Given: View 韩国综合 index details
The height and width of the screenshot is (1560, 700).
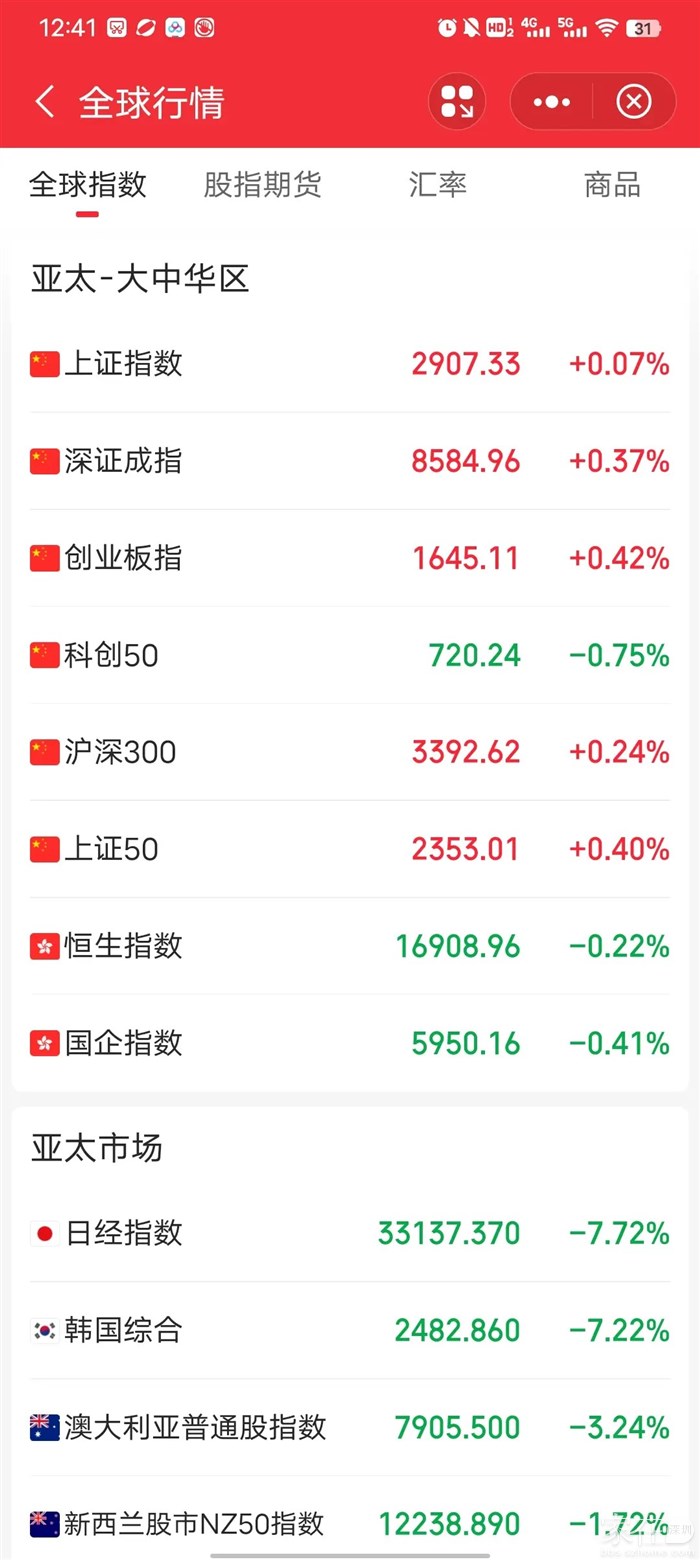Looking at the screenshot, I should tap(349, 1331).
